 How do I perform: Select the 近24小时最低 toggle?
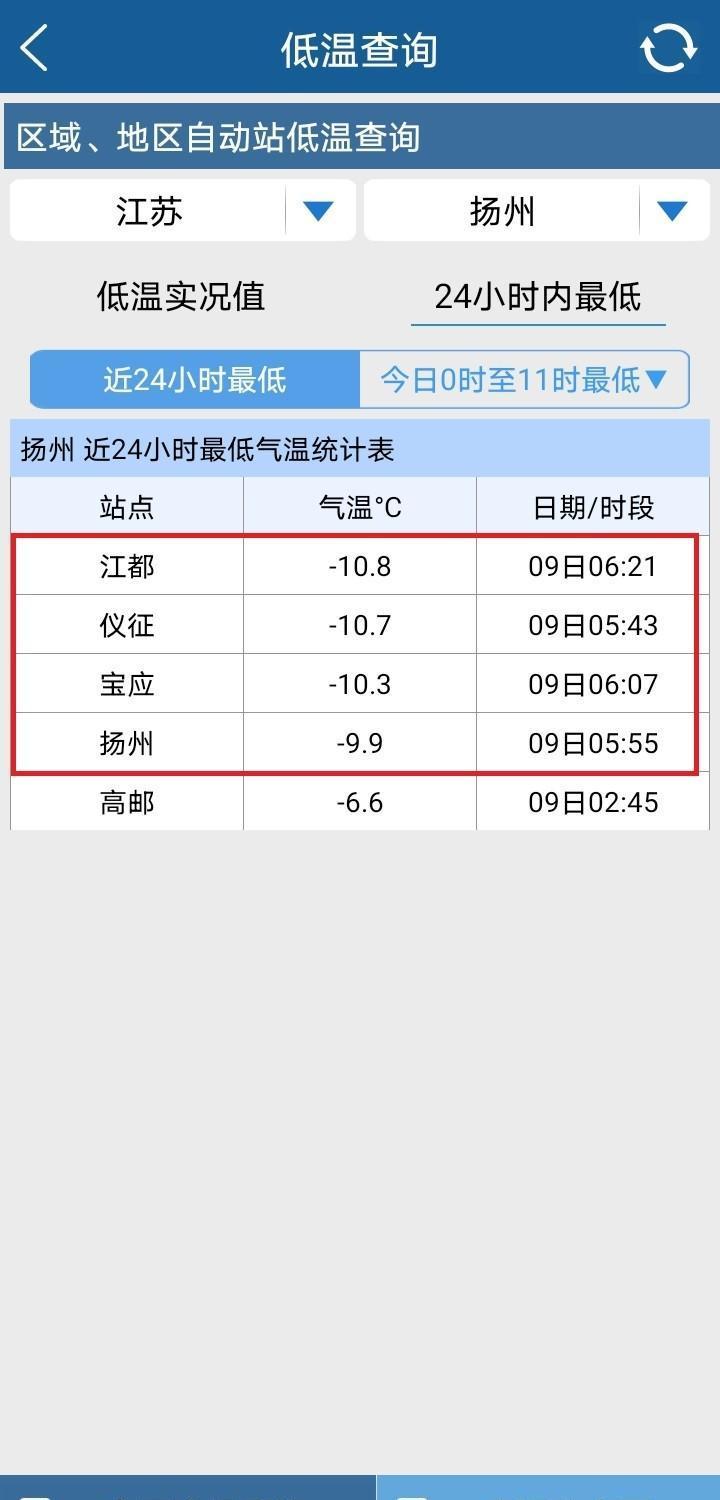pos(194,379)
